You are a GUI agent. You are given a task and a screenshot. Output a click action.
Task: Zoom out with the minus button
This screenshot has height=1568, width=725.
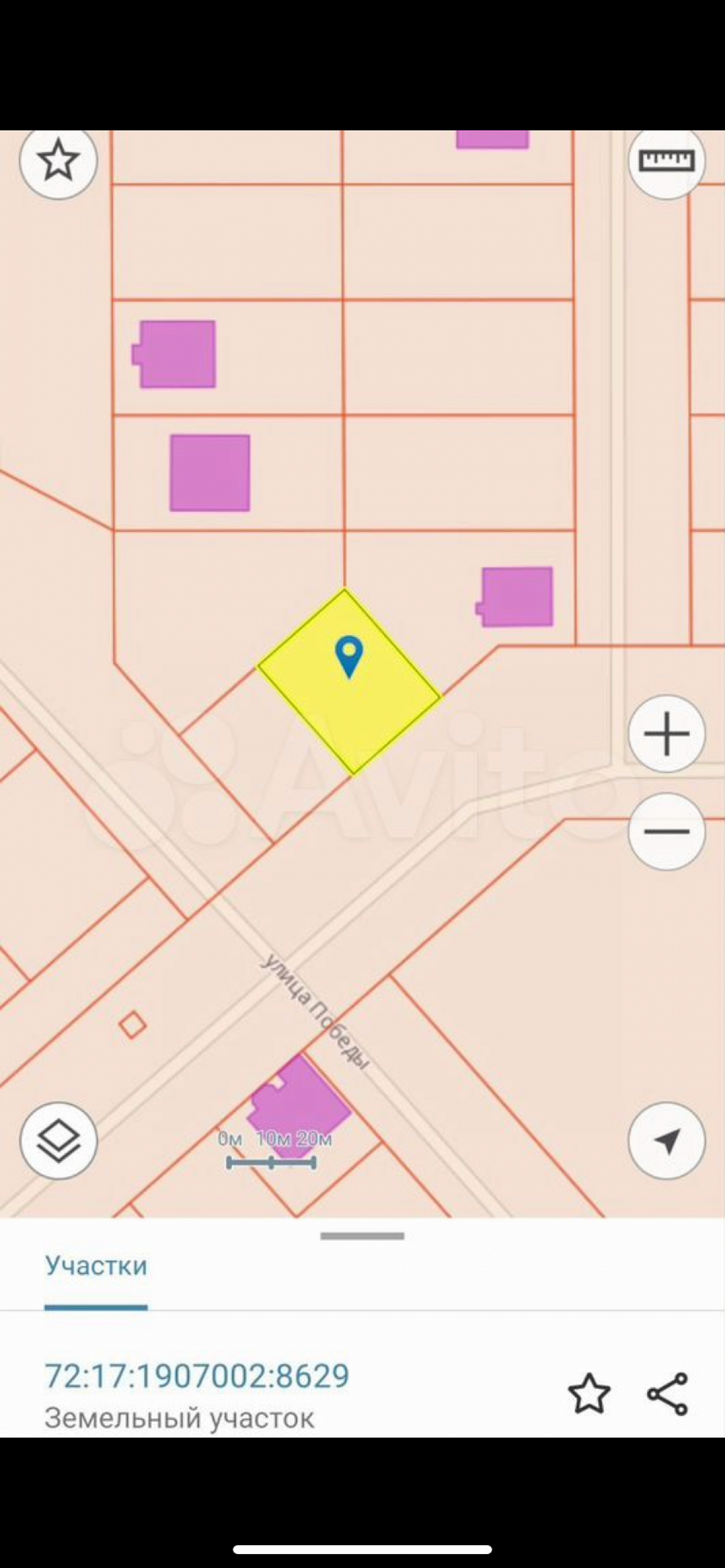pos(666,831)
